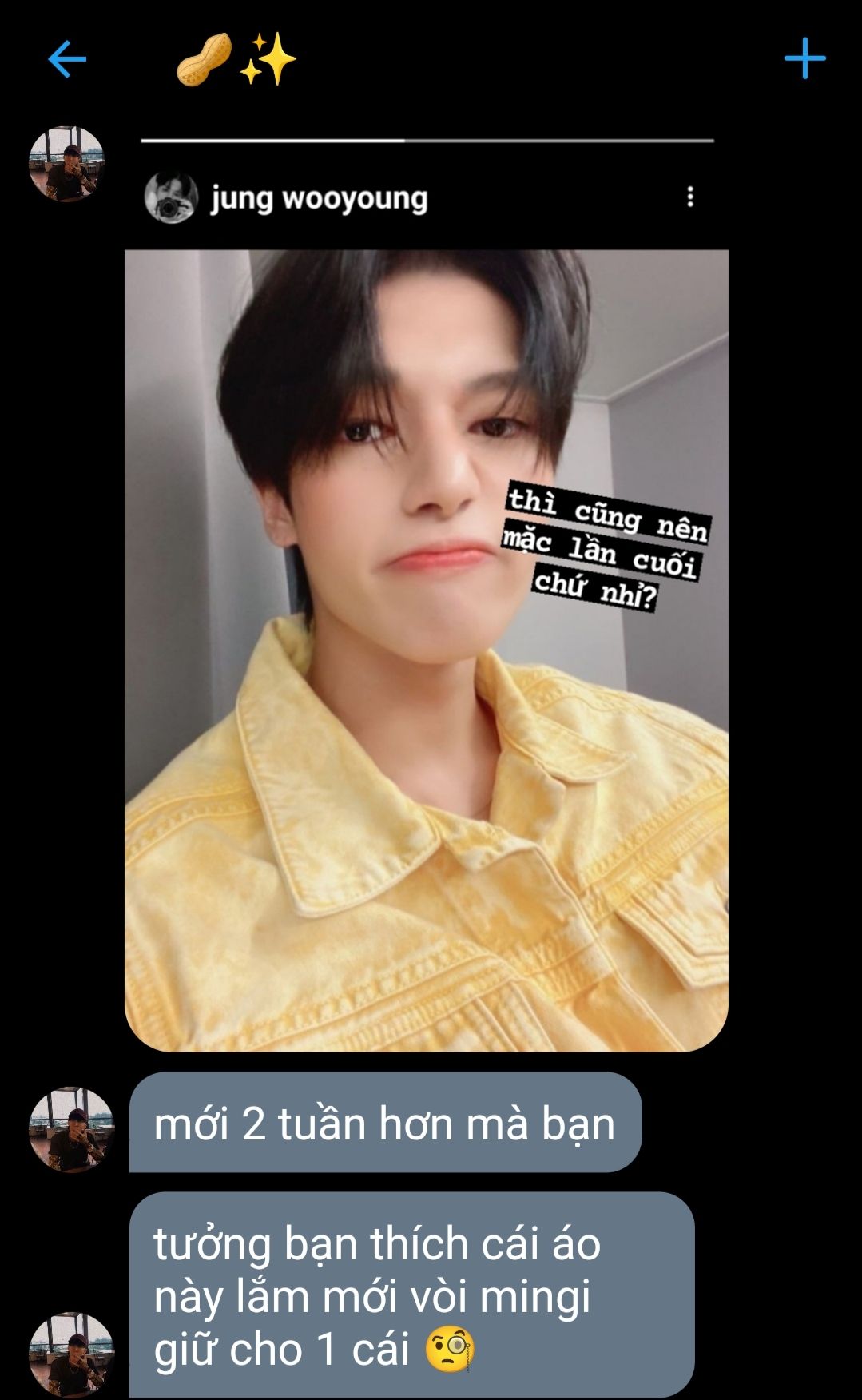862x1400 pixels.
Task: Tap the plus icon in the header
Action: (x=804, y=59)
